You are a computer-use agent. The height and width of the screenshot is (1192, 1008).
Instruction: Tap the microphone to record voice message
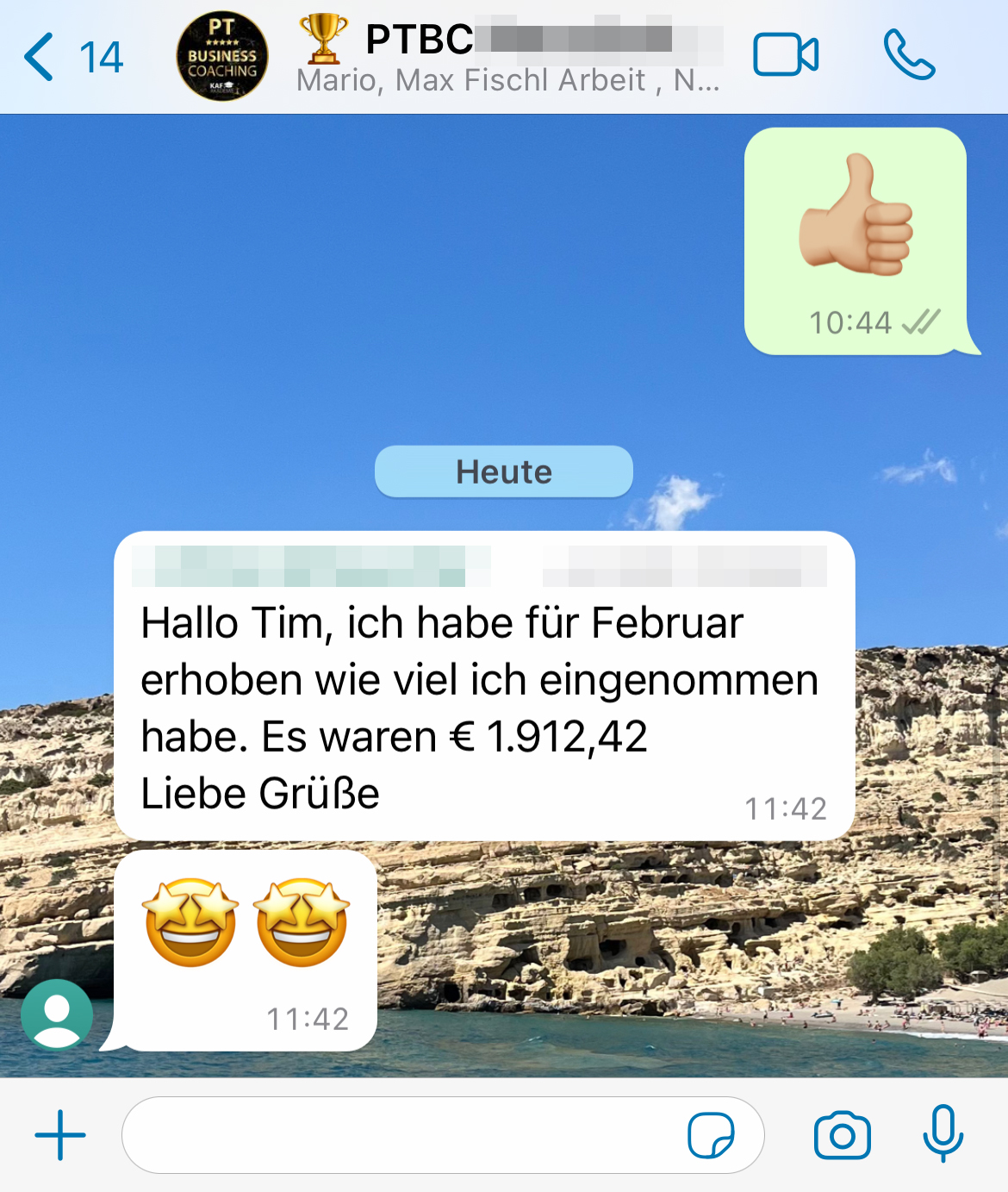pyautogui.click(x=943, y=1133)
